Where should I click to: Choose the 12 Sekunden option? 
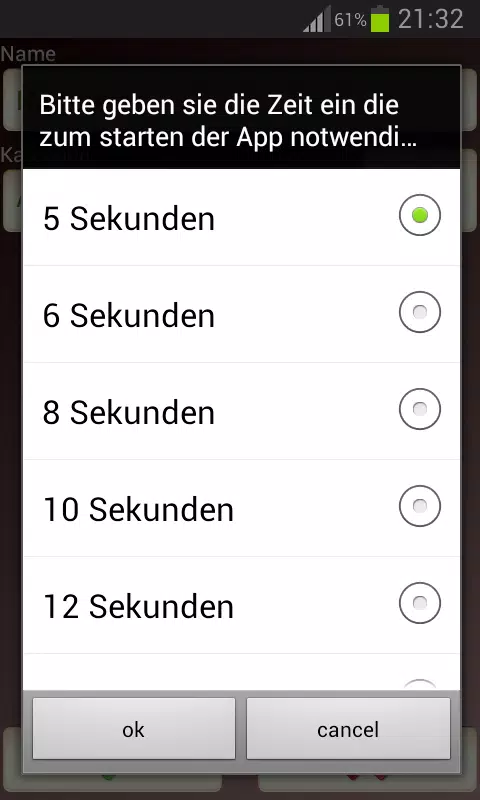tap(241, 605)
